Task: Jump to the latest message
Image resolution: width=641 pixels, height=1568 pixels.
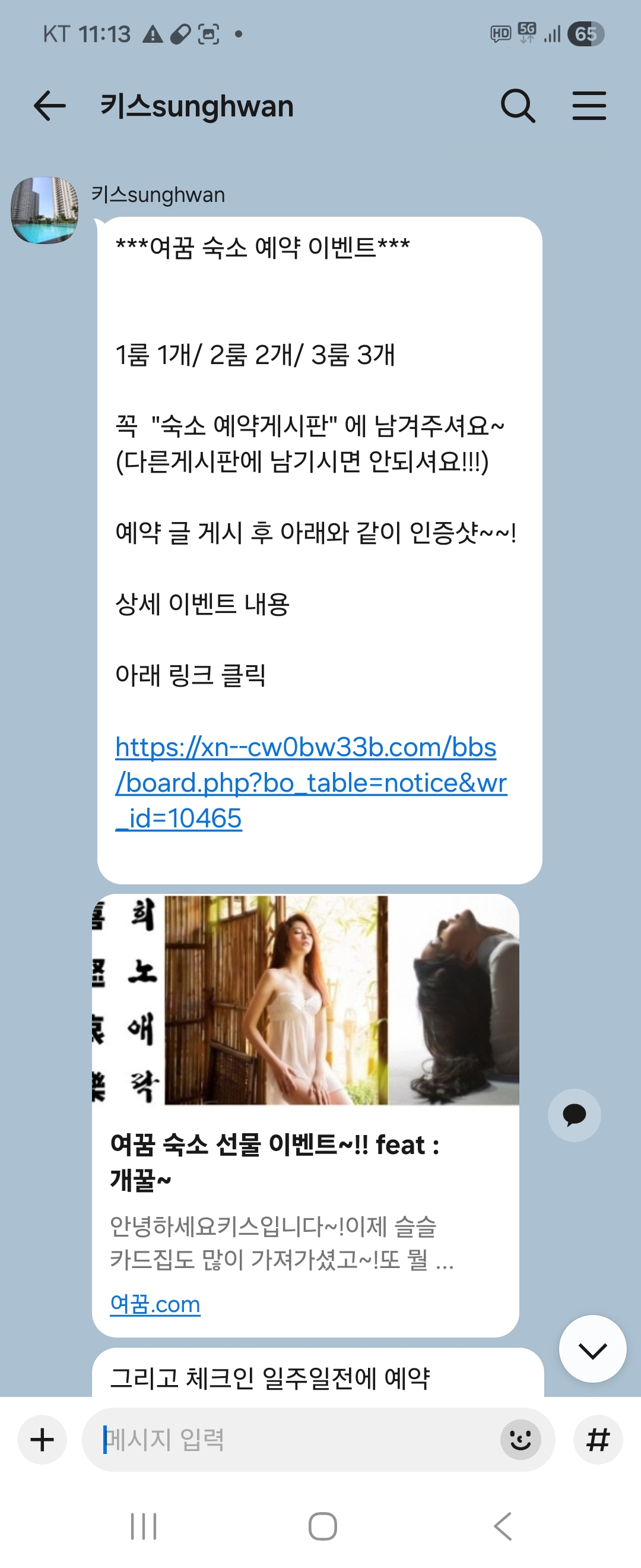Action: pos(592,1350)
